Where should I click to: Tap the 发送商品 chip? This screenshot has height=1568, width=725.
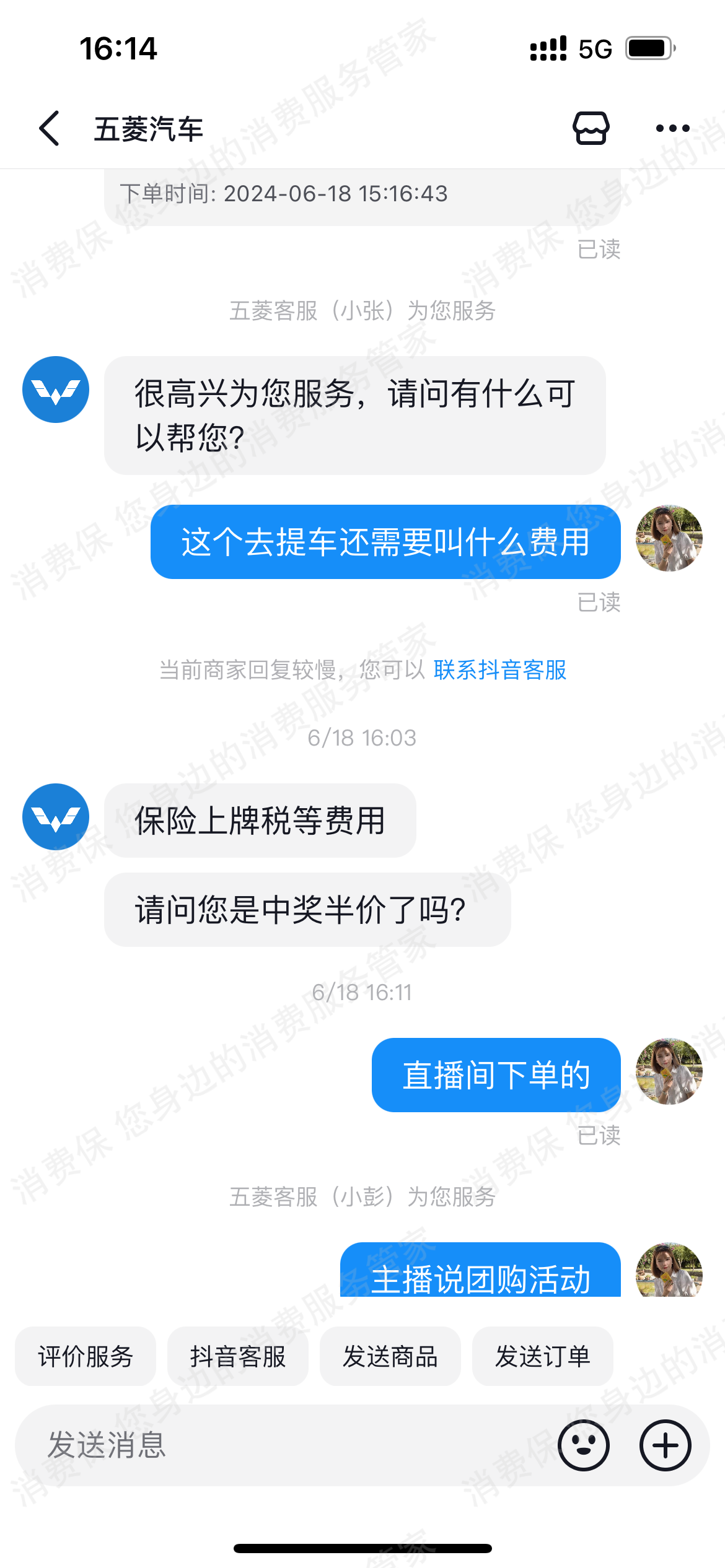click(x=390, y=1356)
